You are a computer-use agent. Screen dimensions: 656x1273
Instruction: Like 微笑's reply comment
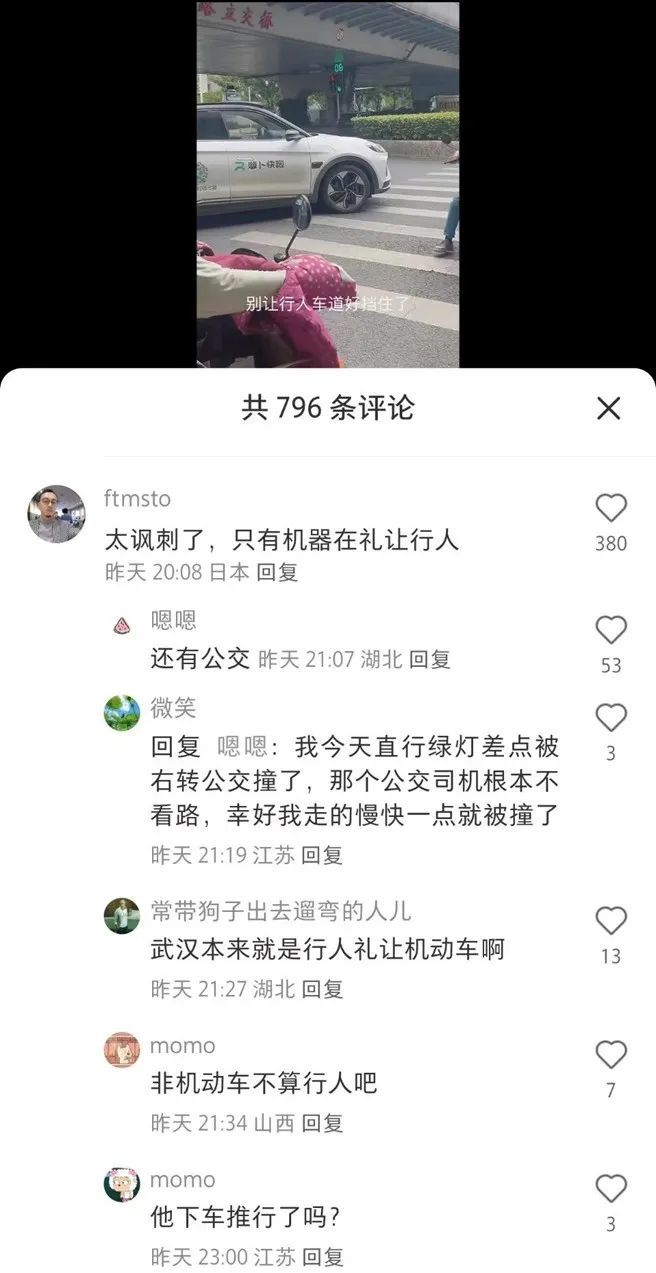(x=611, y=718)
